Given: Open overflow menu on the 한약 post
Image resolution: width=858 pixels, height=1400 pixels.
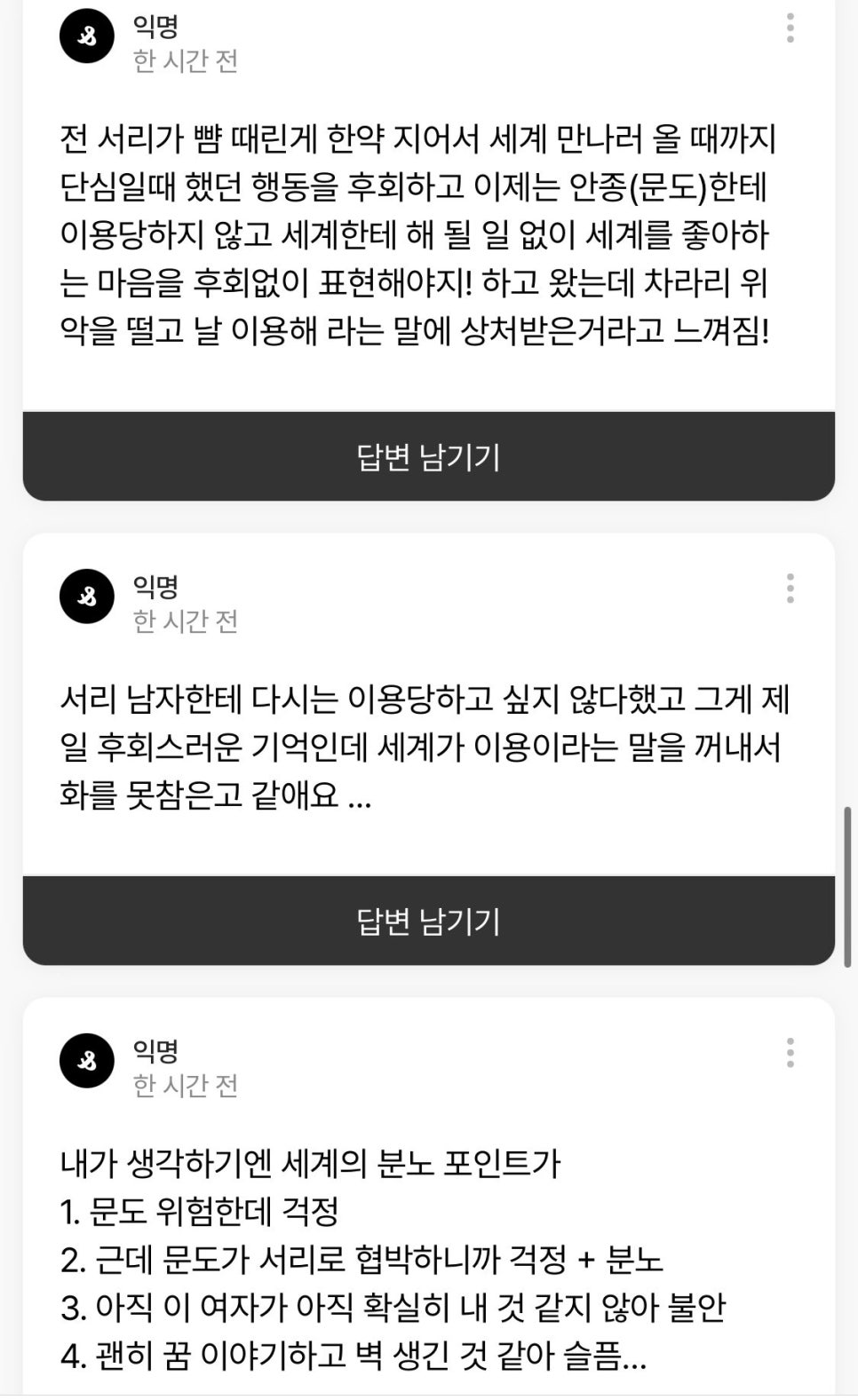Looking at the screenshot, I should [x=790, y=29].
